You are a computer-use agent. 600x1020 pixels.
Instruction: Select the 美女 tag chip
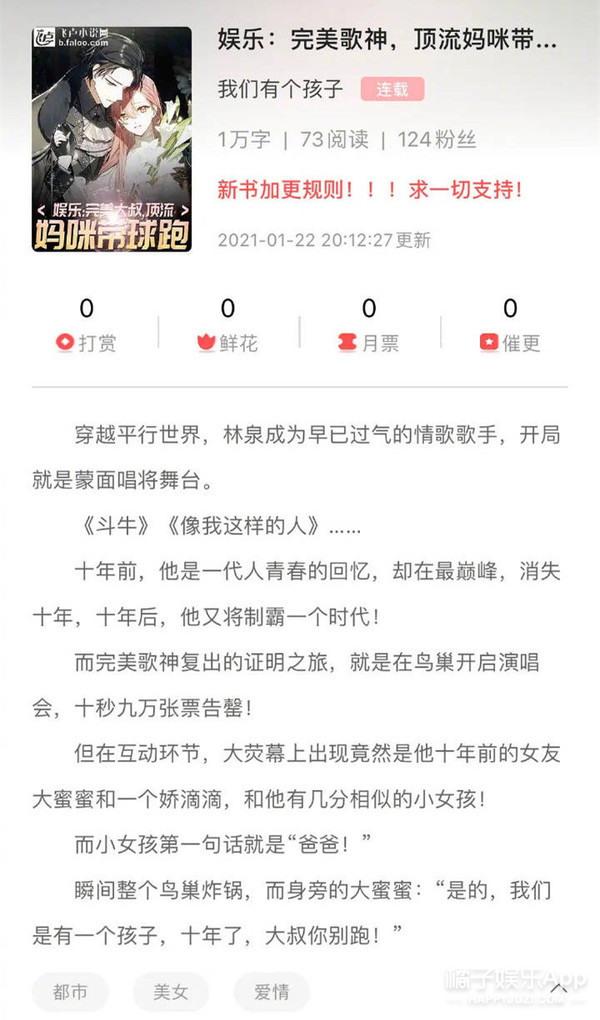click(x=170, y=992)
